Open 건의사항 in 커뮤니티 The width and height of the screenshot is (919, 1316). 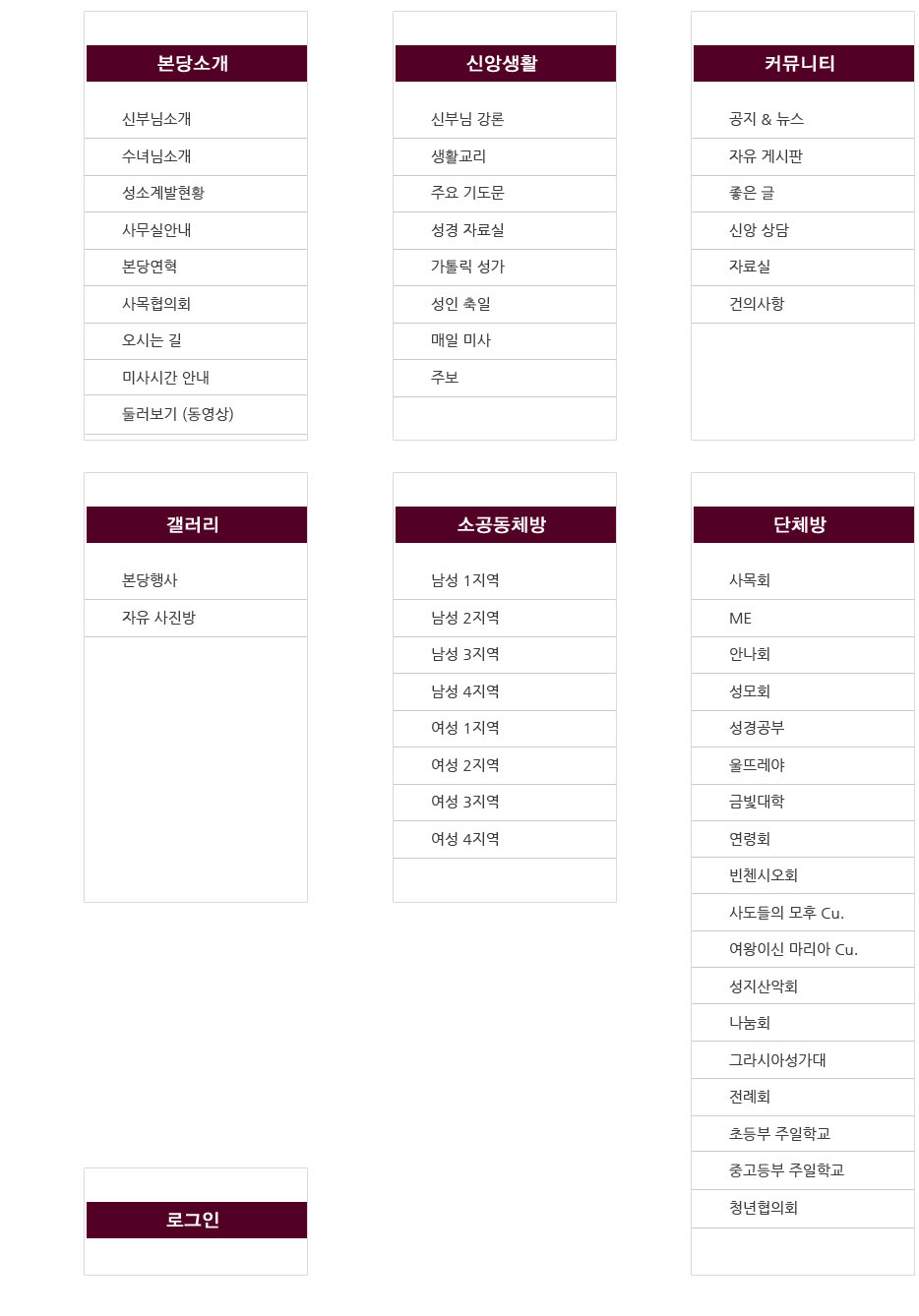pos(757,304)
